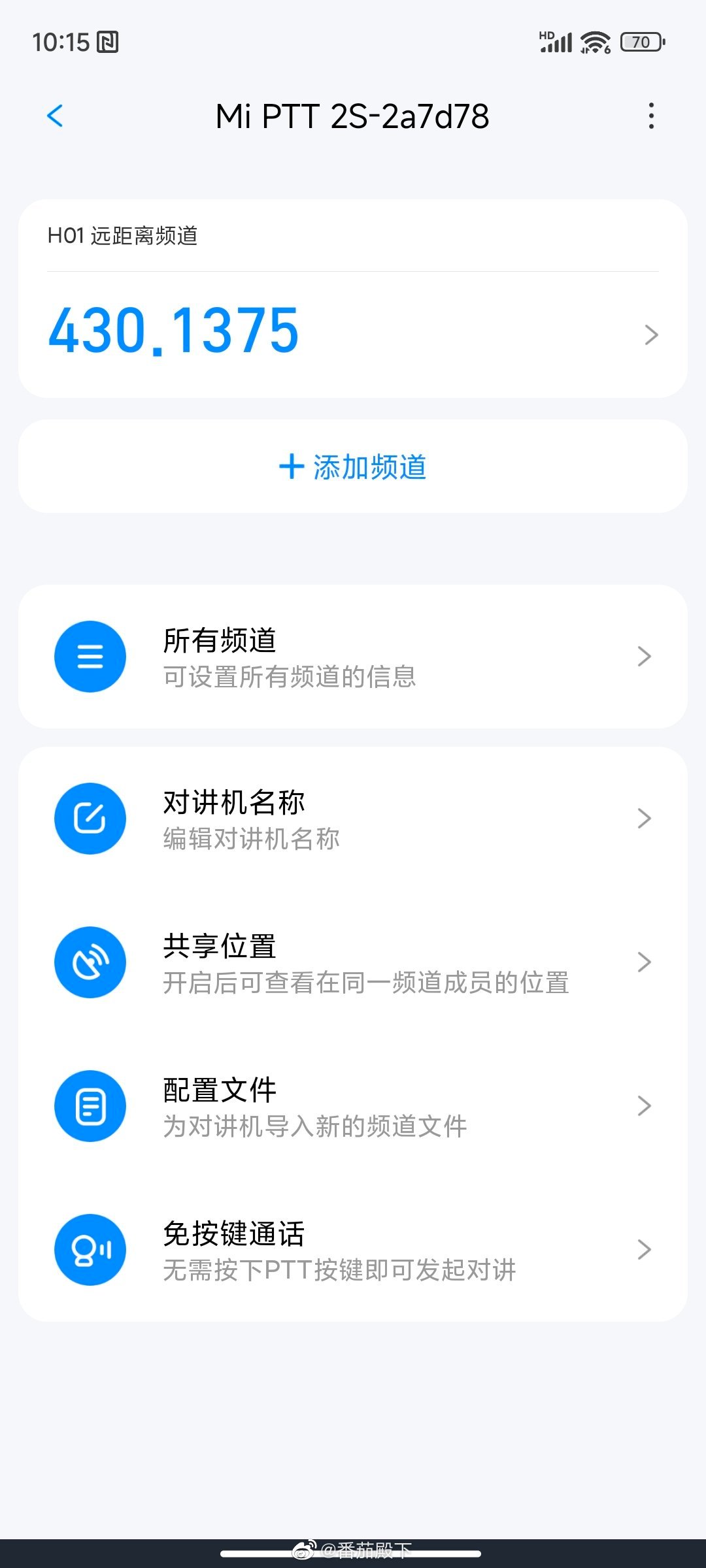Open 所有频道 channel list

[353, 657]
